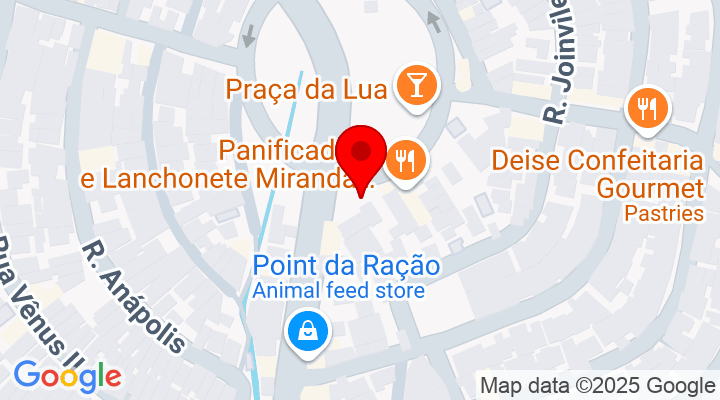Select Panificadora e Lanchonete Miranda restaurant marker

click(406, 159)
